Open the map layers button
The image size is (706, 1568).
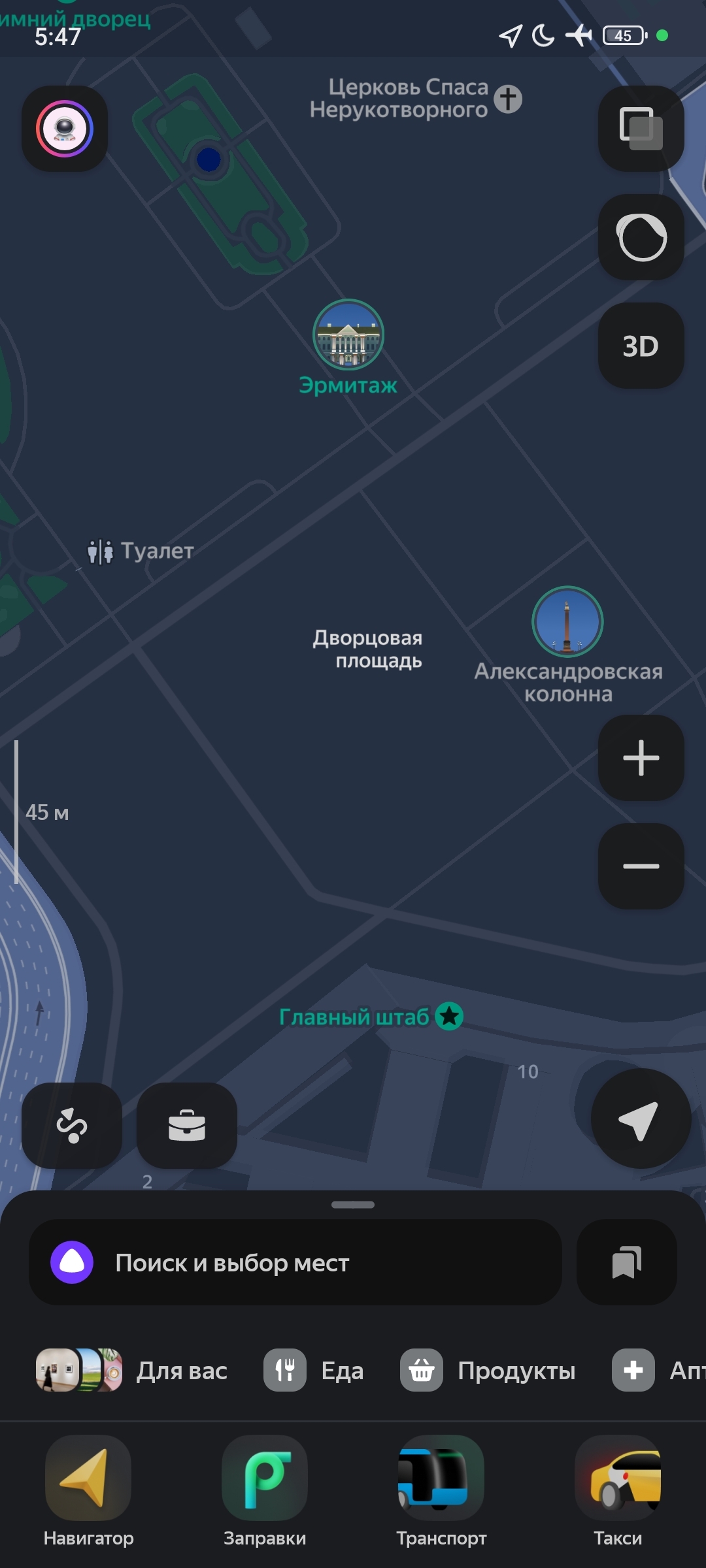tap(641, 129)
